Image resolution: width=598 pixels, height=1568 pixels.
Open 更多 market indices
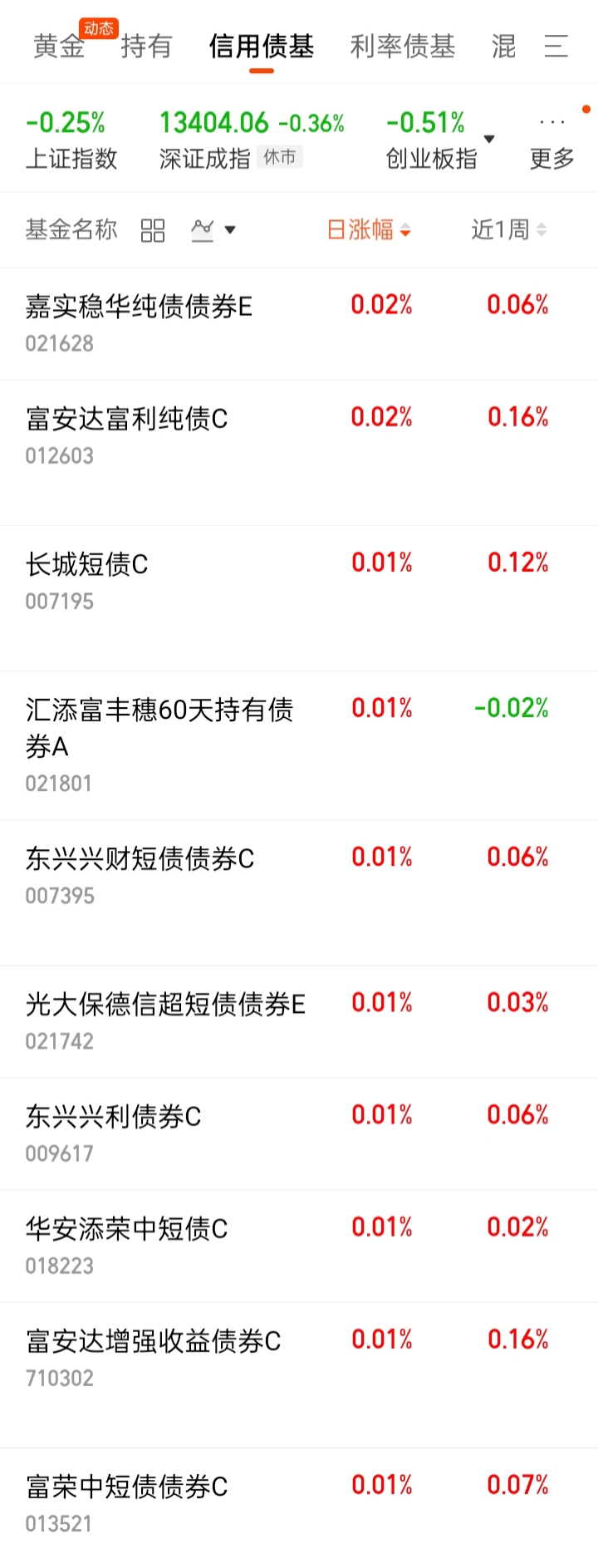552,140
